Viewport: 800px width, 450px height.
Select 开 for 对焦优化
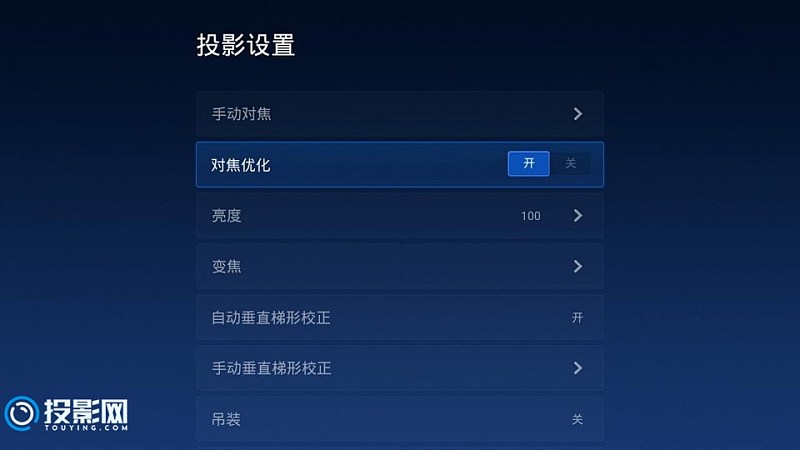pyautogui.click(x=528, y=164)
